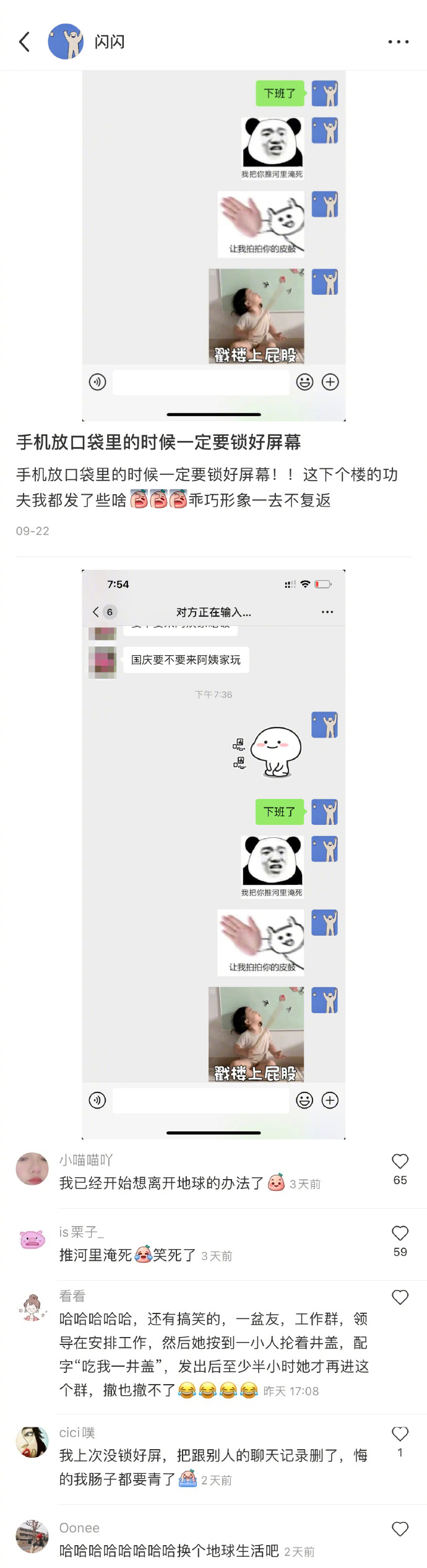Visit 看看's profile via avatar

(x=32, y=1308)
